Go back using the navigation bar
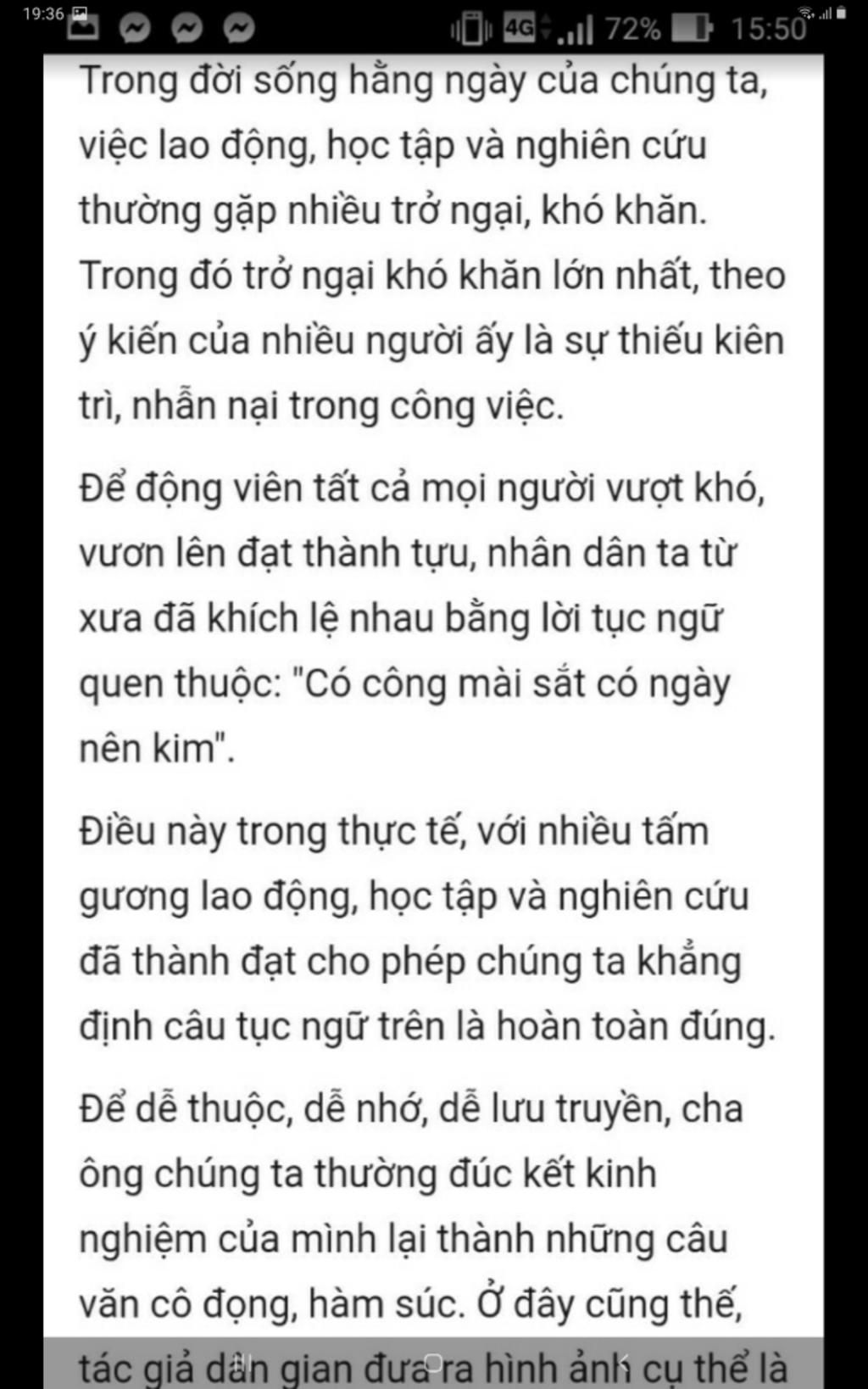Image resolution: width=868 pixels, height=1389 pixels. point(623,1363)
